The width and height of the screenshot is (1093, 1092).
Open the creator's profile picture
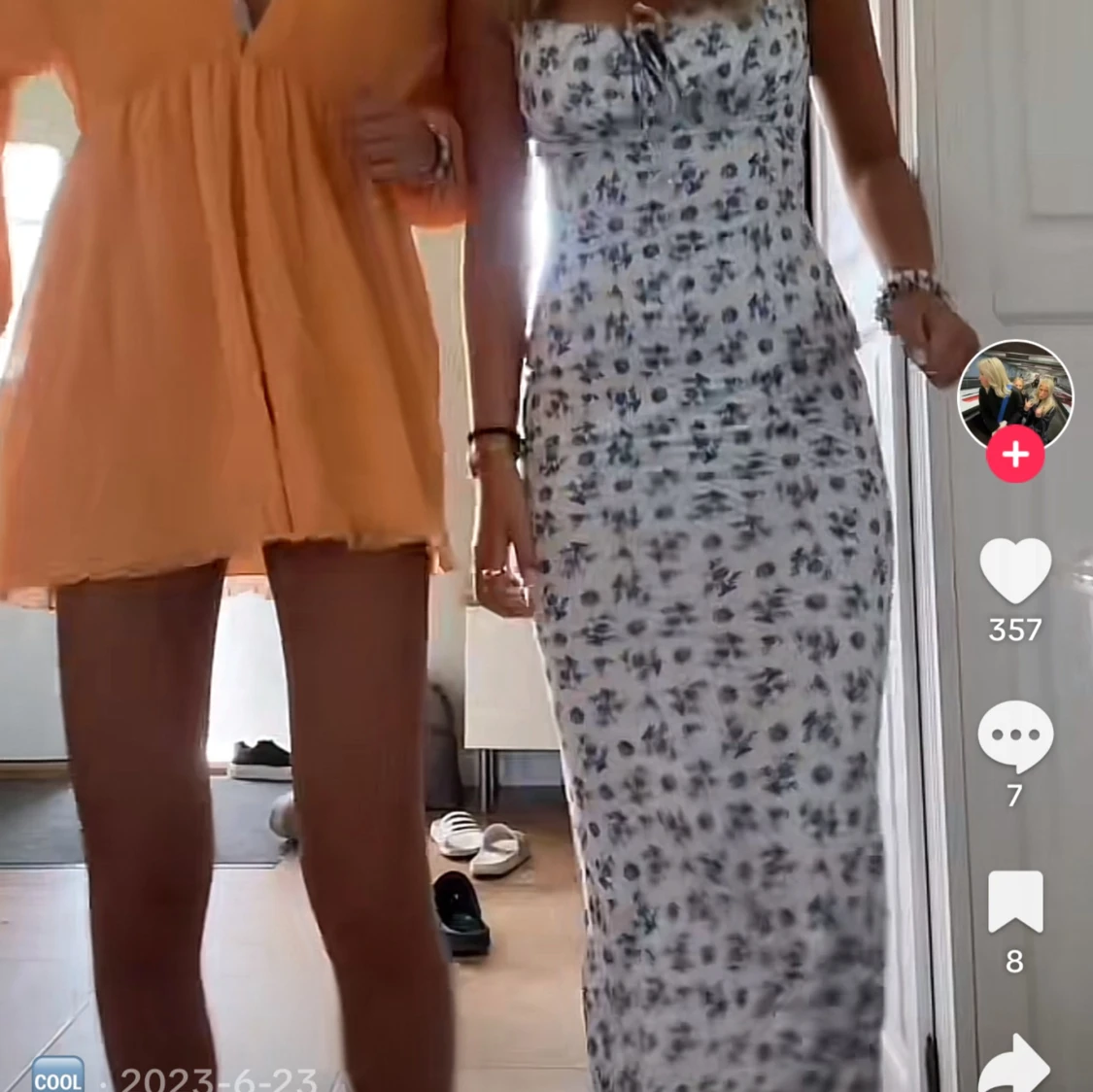1015,396
